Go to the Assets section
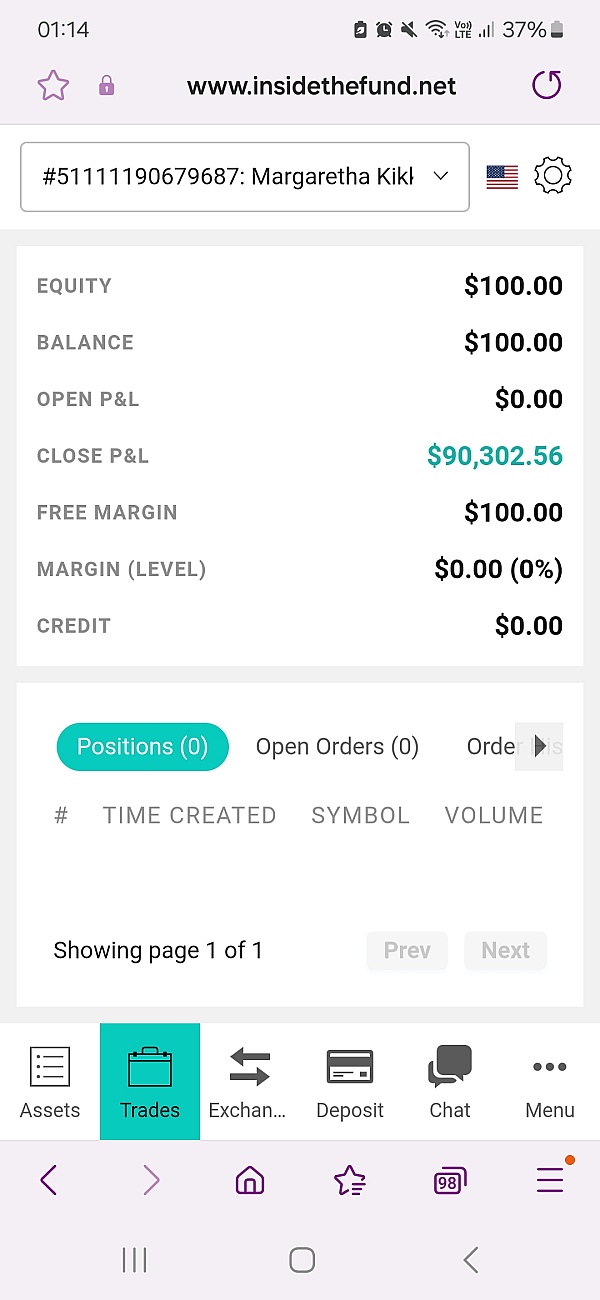This screenshot has height=1300, width=600. (50, 1082)
